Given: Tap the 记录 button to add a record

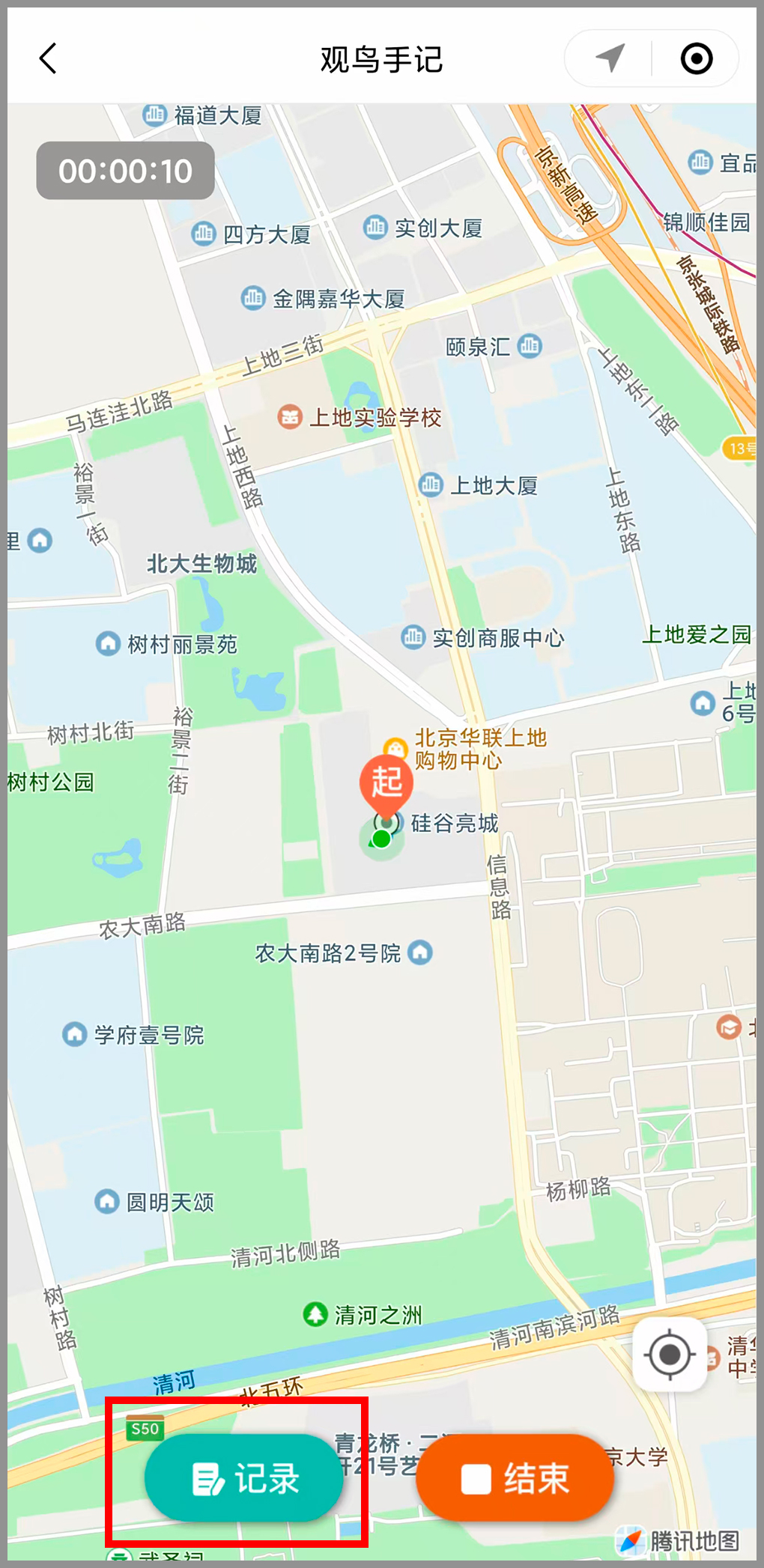Looking at the screenshot, I should click(x=244, y=1478).
